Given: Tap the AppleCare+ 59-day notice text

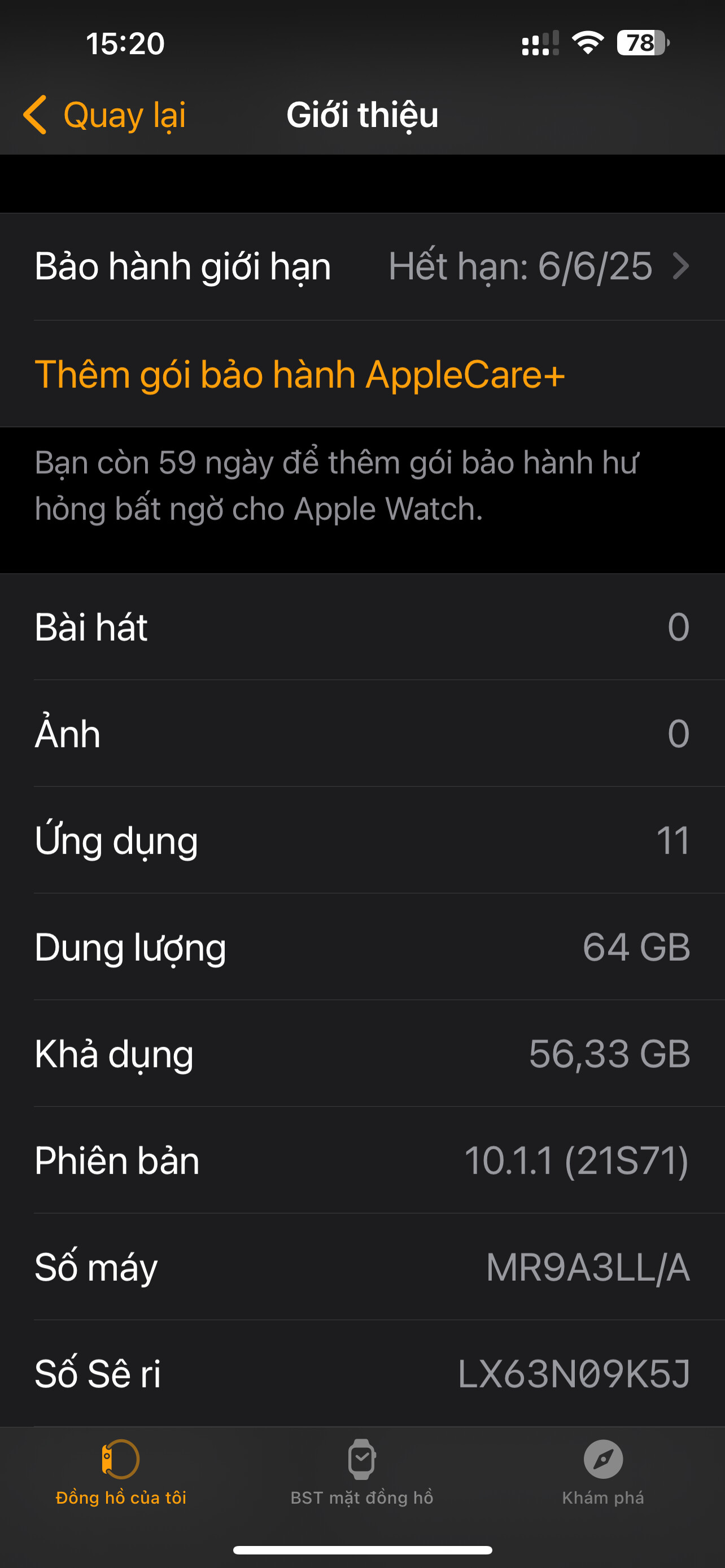Looking at the screenshot, I should pyautogui.click(x=341, y=487).
